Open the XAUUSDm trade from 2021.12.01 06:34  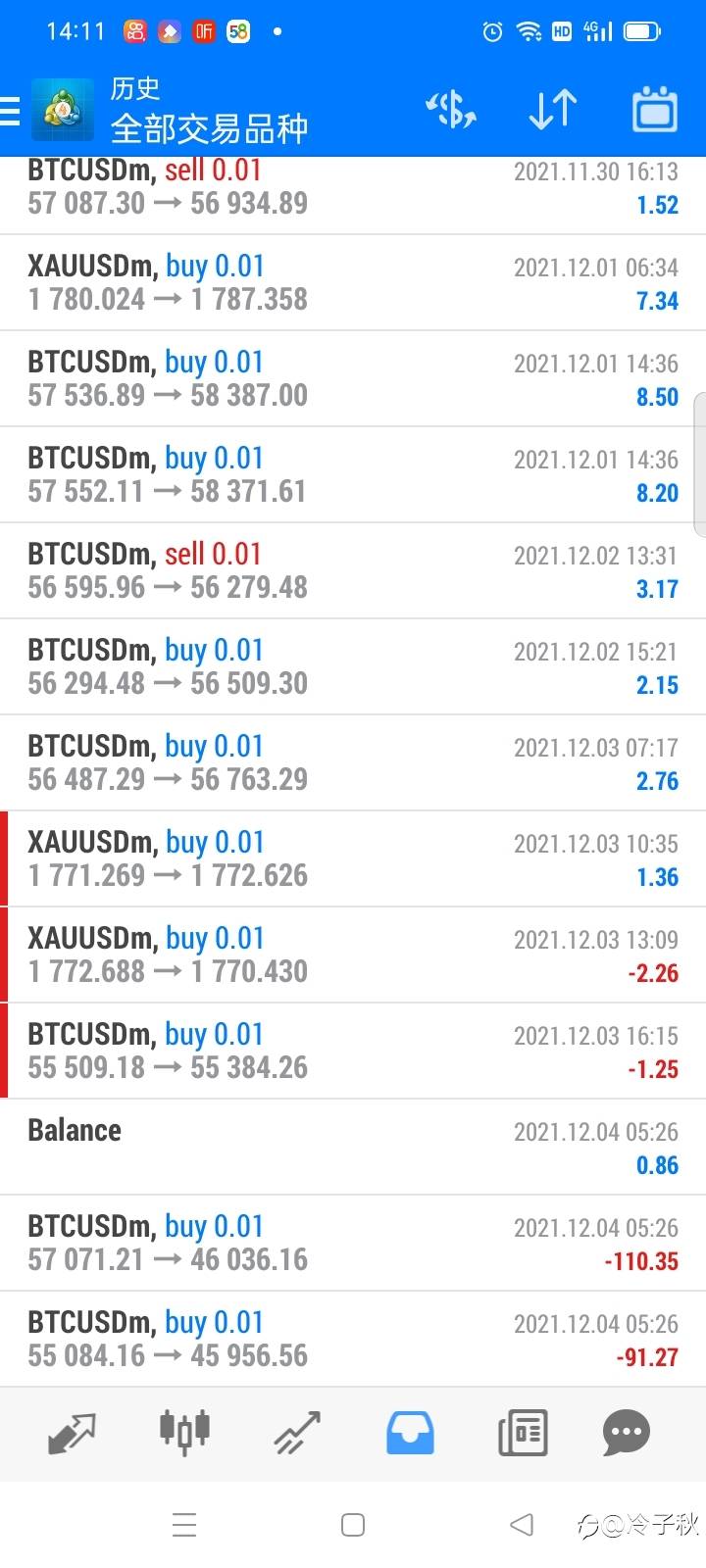coord(353,282)
